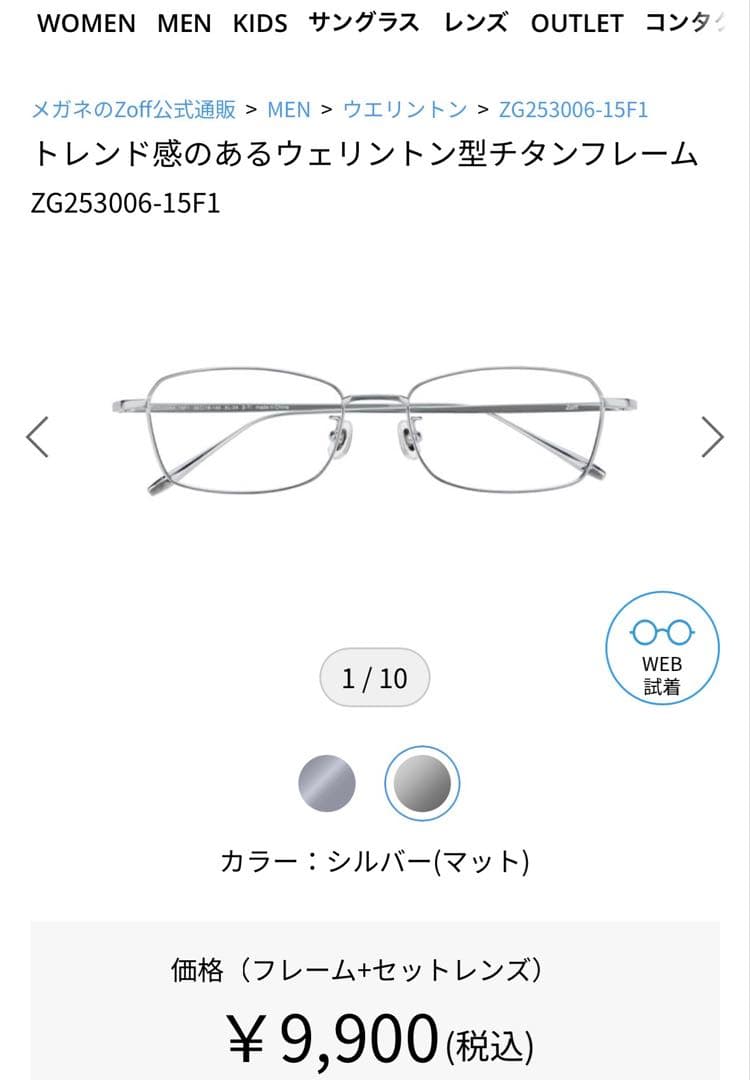Try on glasses with WEB試着

[x=662, y=652]
